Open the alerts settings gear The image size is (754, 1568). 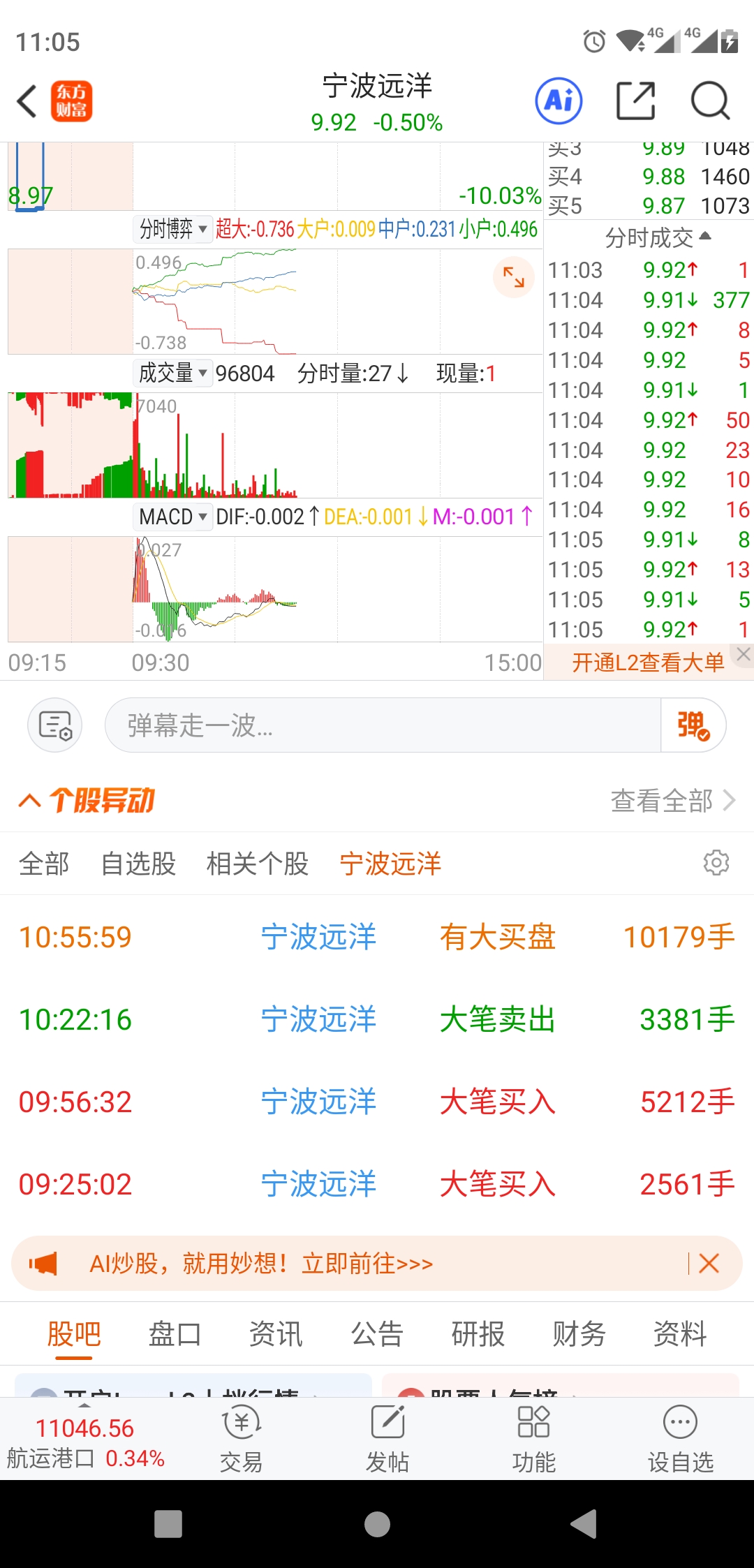coord(716,863)
